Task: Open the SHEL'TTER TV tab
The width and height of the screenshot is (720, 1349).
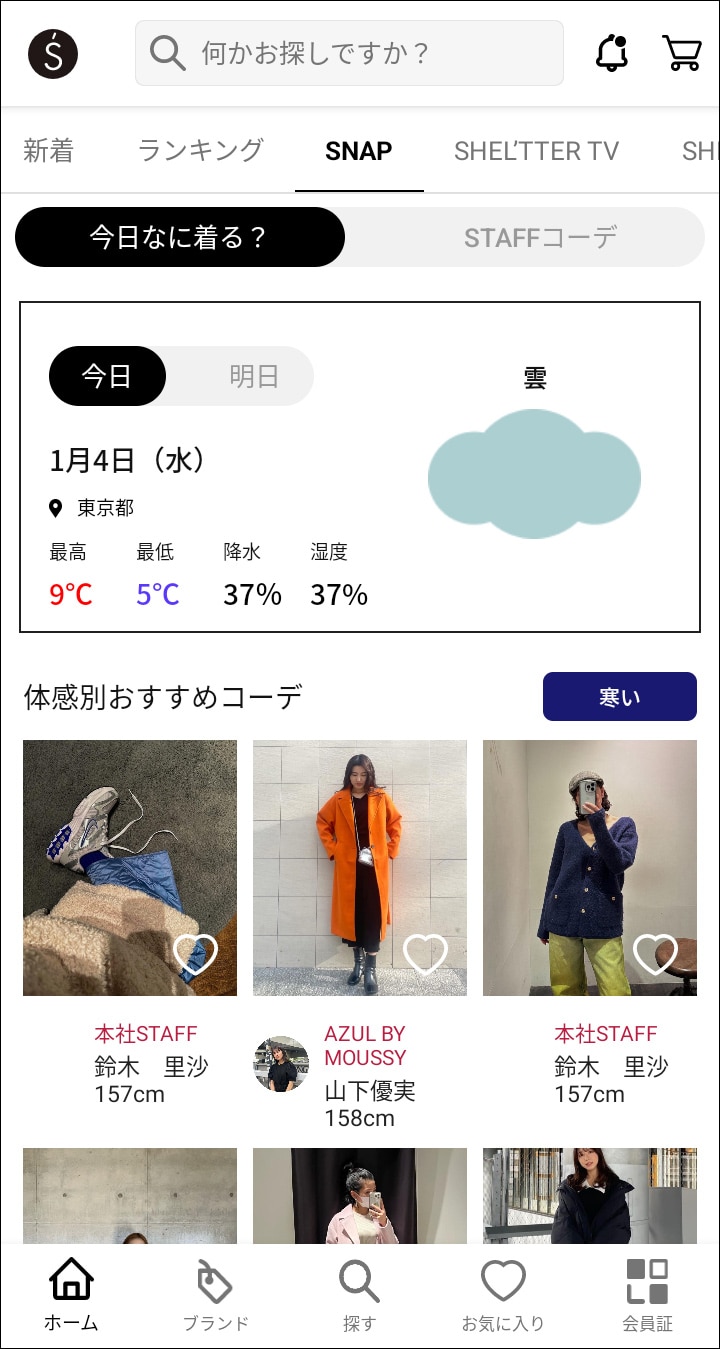Action: point(536,151)
